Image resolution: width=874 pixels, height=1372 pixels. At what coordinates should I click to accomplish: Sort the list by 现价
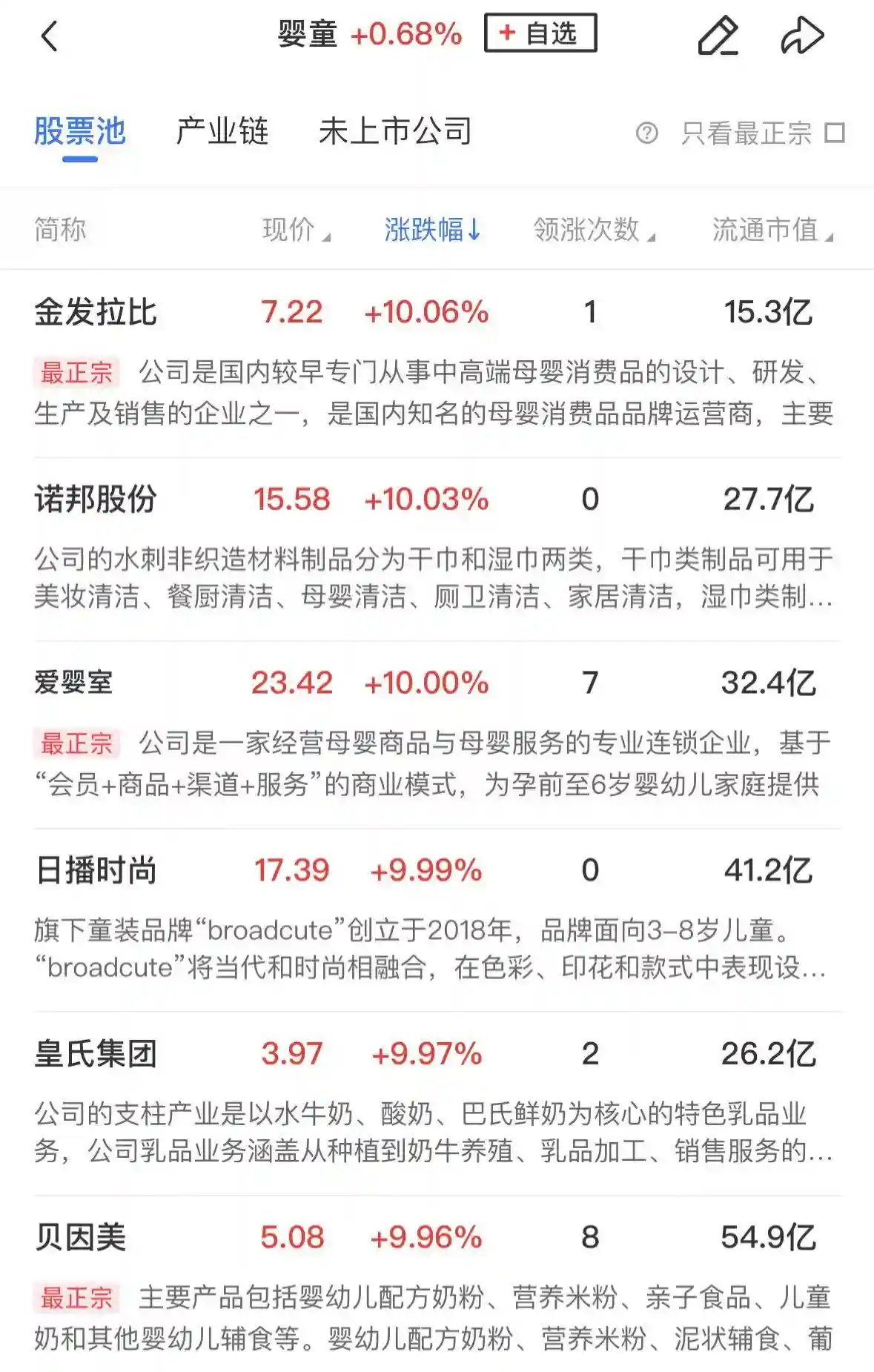[x=291, y=230]
